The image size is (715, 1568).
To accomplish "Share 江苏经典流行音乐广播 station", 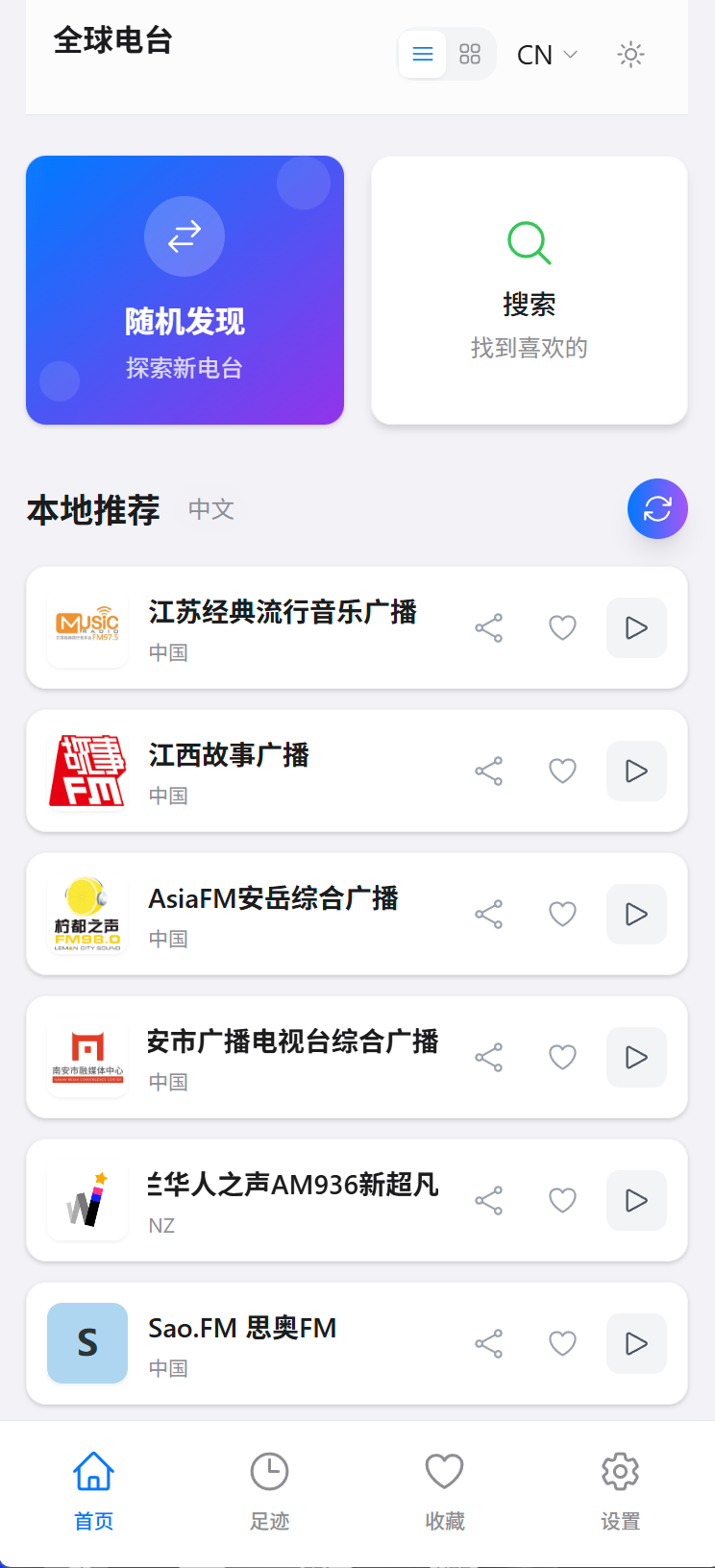I will 488,627.
